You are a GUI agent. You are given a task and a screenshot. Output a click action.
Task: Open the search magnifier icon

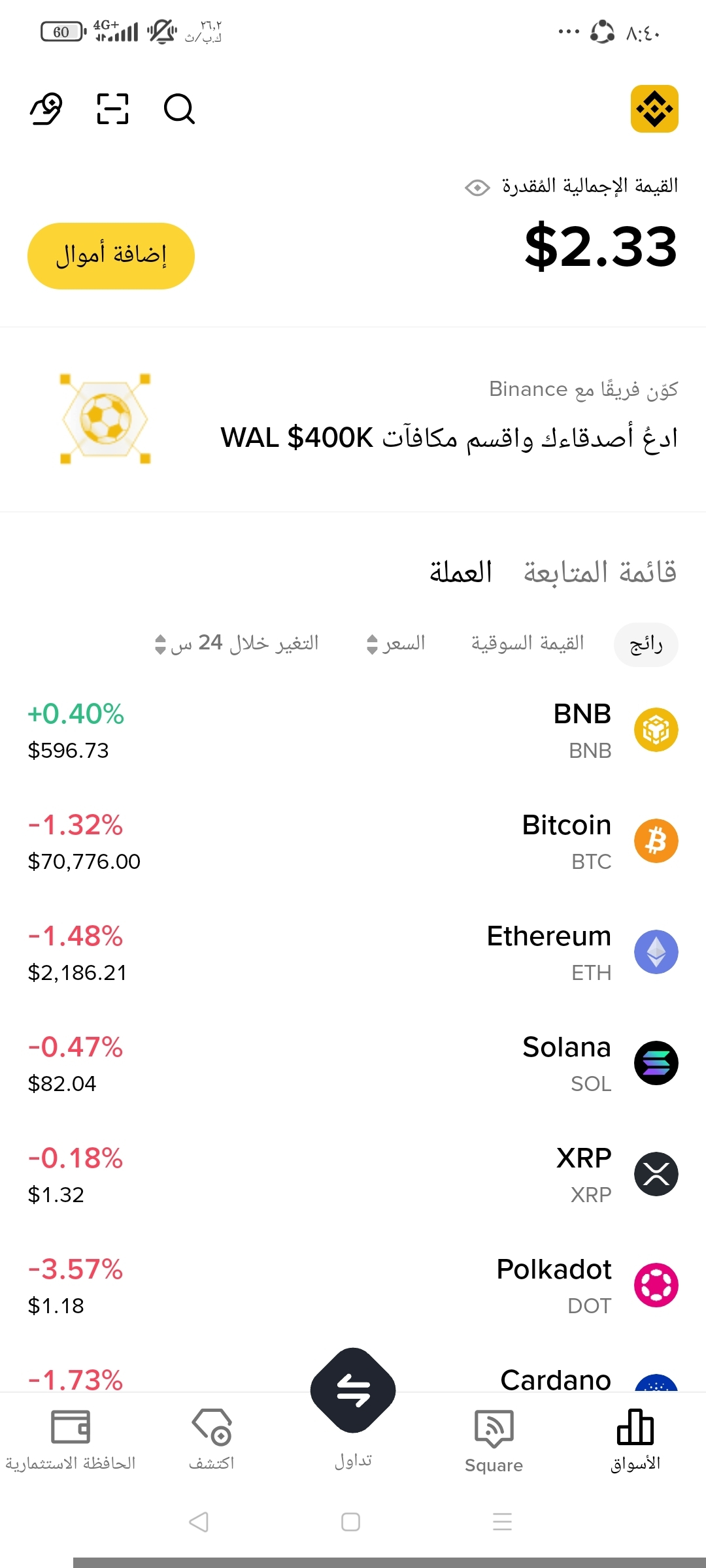[179, 108]
